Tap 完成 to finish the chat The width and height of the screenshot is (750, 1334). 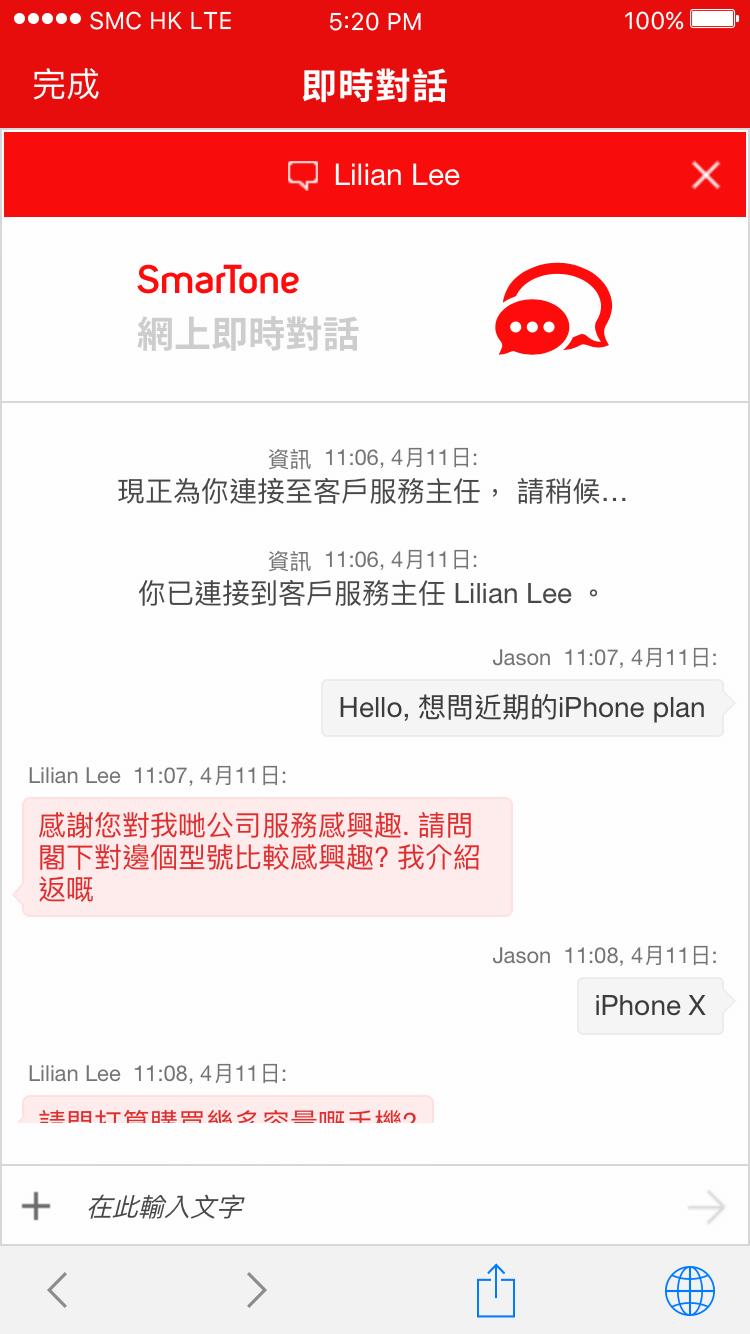click(66, 85)
